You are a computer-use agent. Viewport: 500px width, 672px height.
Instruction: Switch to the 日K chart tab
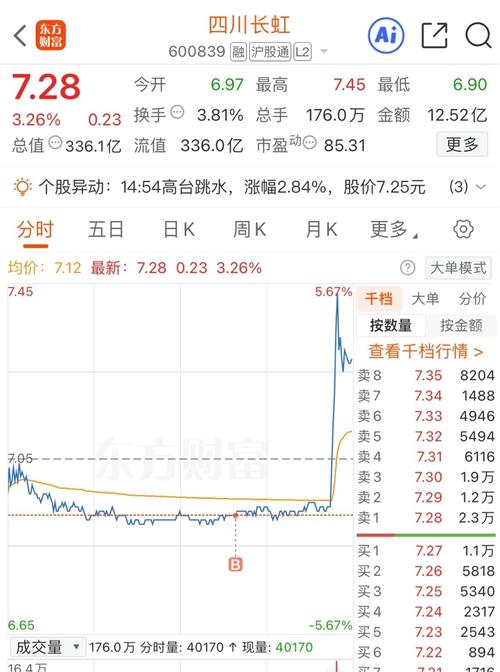(179, 229)
